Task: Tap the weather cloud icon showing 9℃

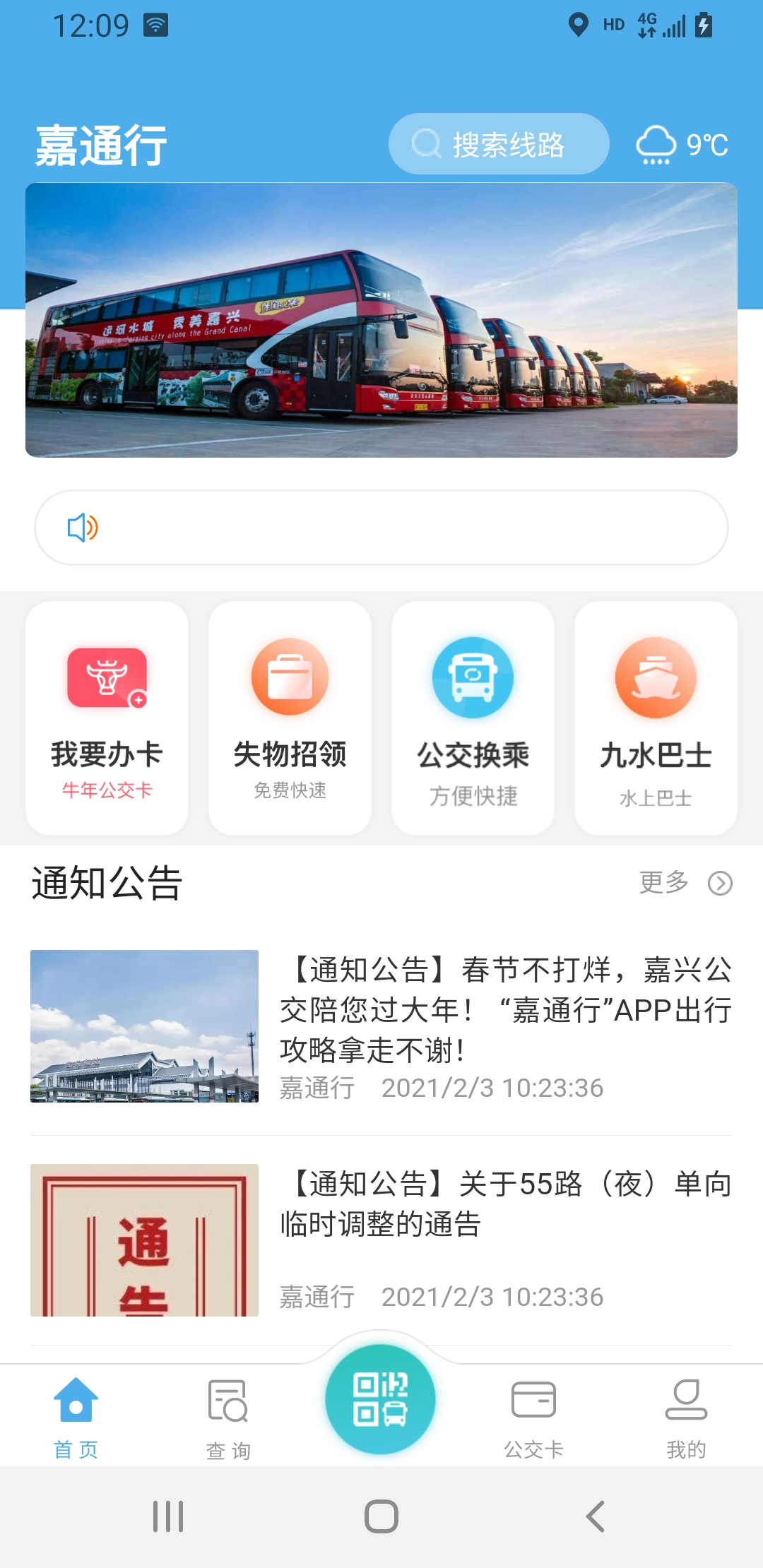Action: (x=656, y=143)
